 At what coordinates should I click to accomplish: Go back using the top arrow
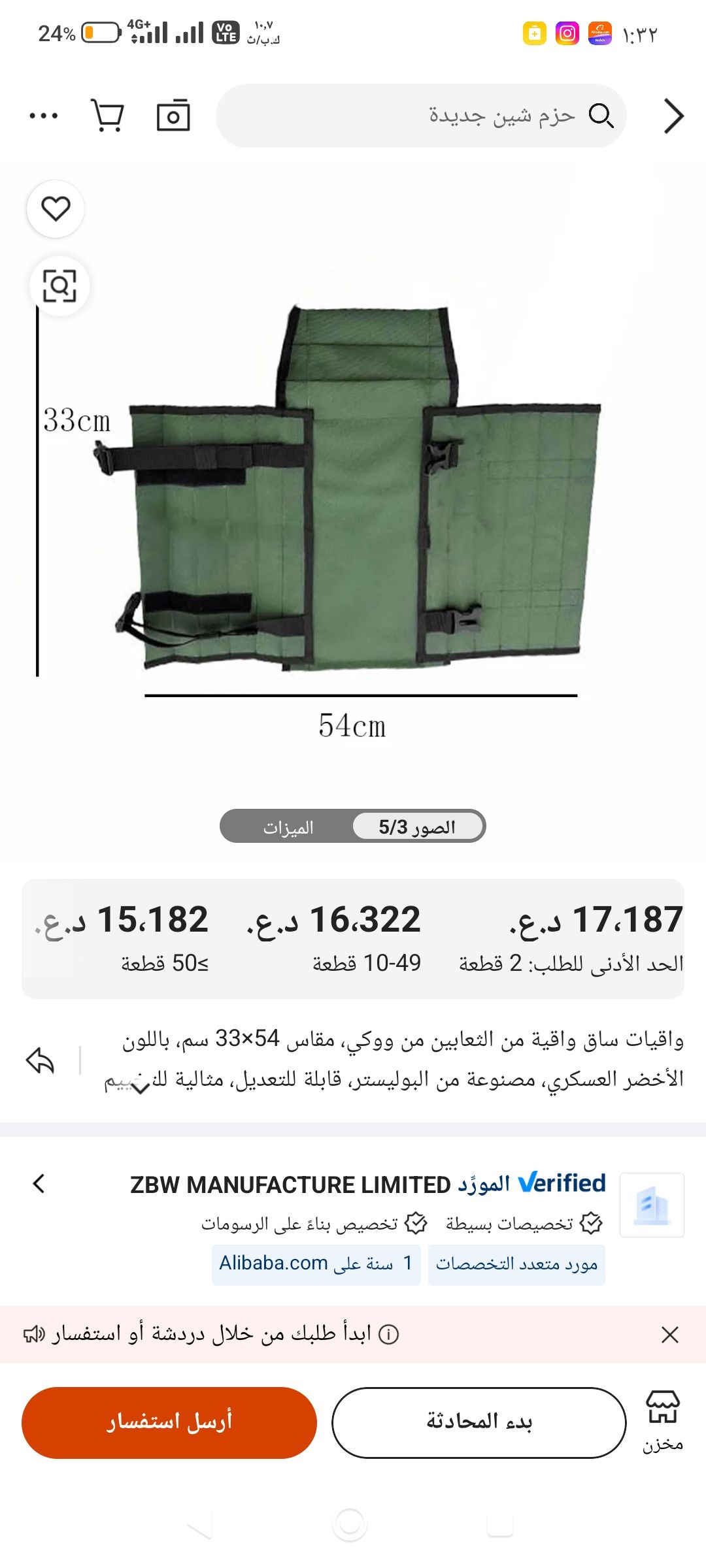tap(673, 116)
